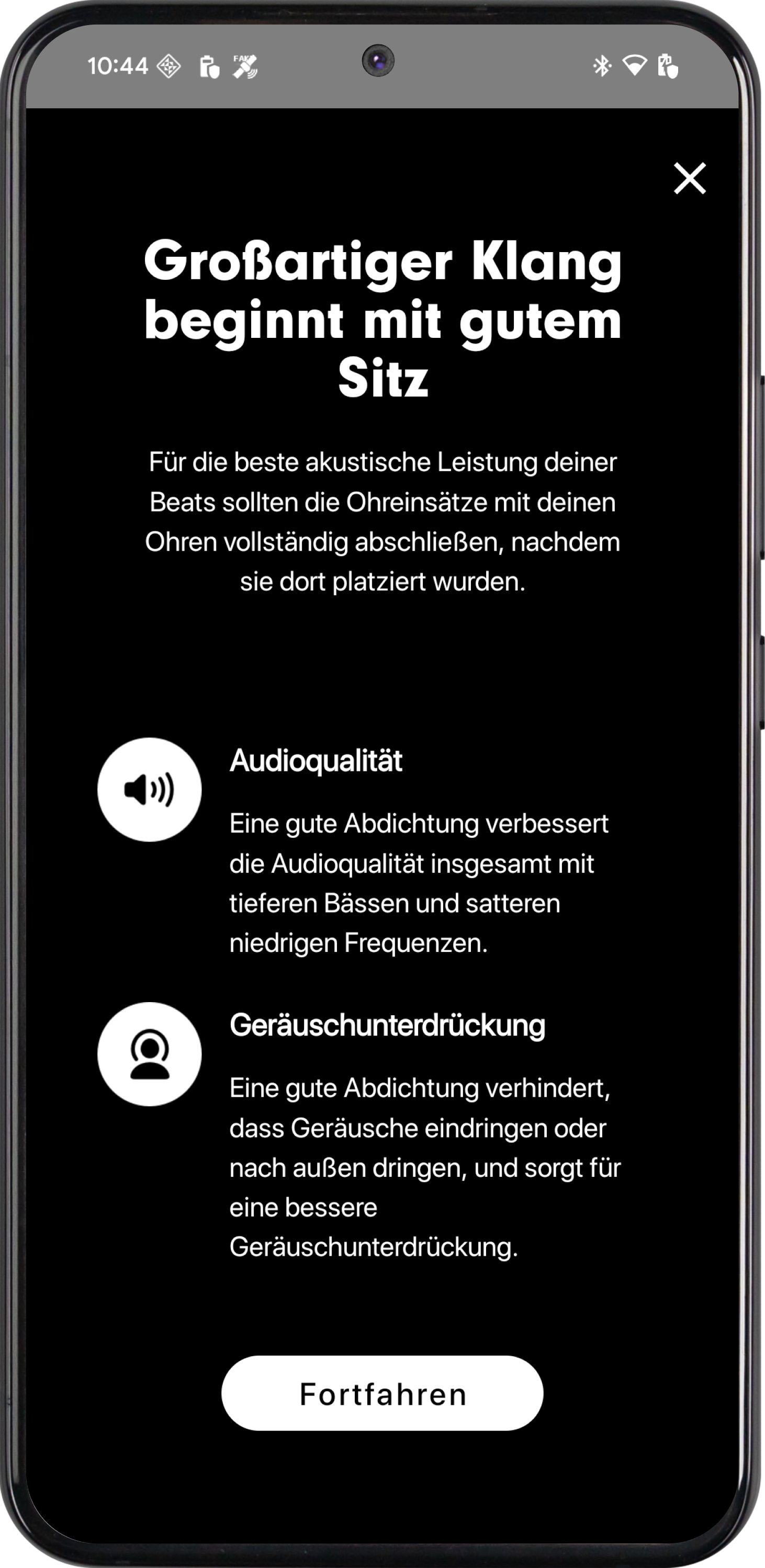Select the Geräuschunterdrückung heading text
The image size is (765, 1568).
click(x=386, y=1026)
